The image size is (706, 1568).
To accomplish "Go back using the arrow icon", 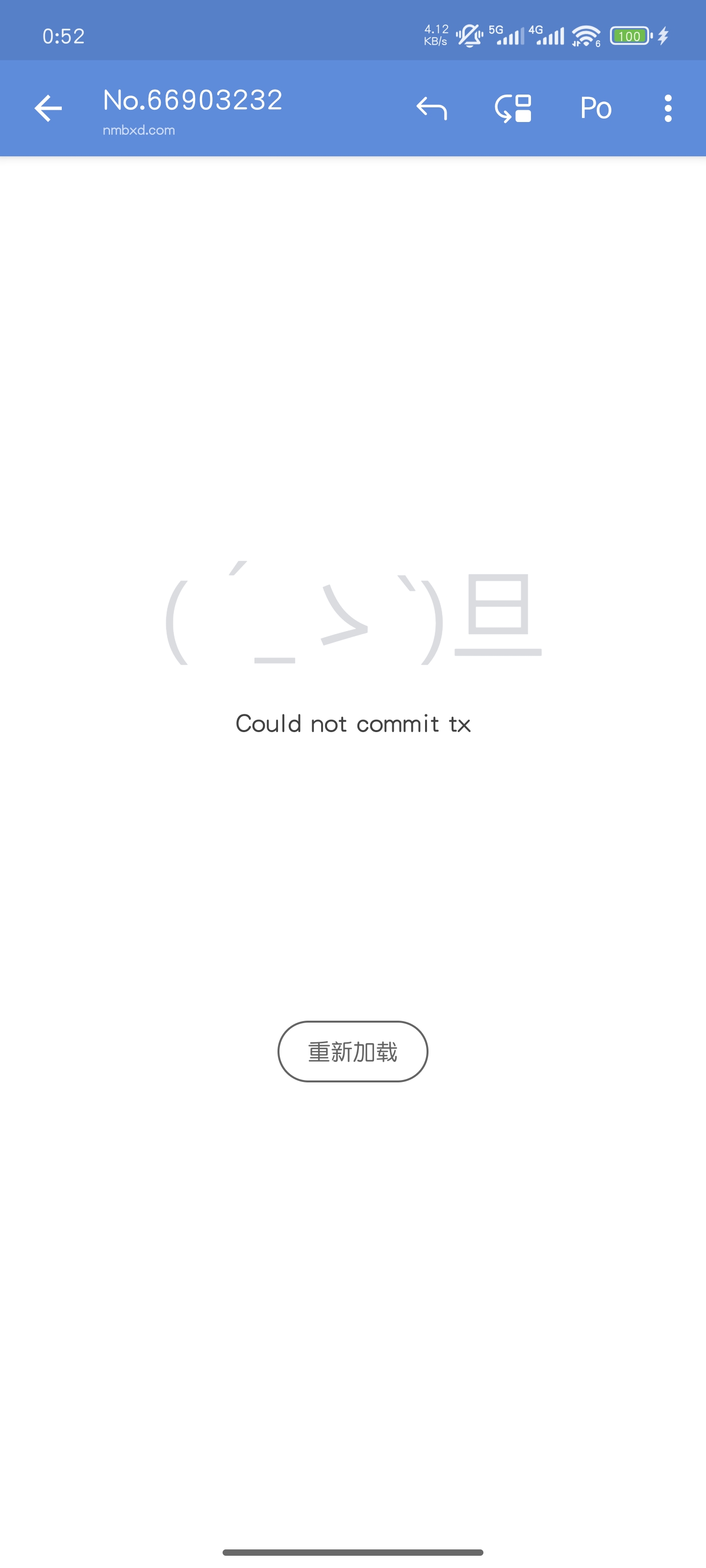I will tap(48, 109).
